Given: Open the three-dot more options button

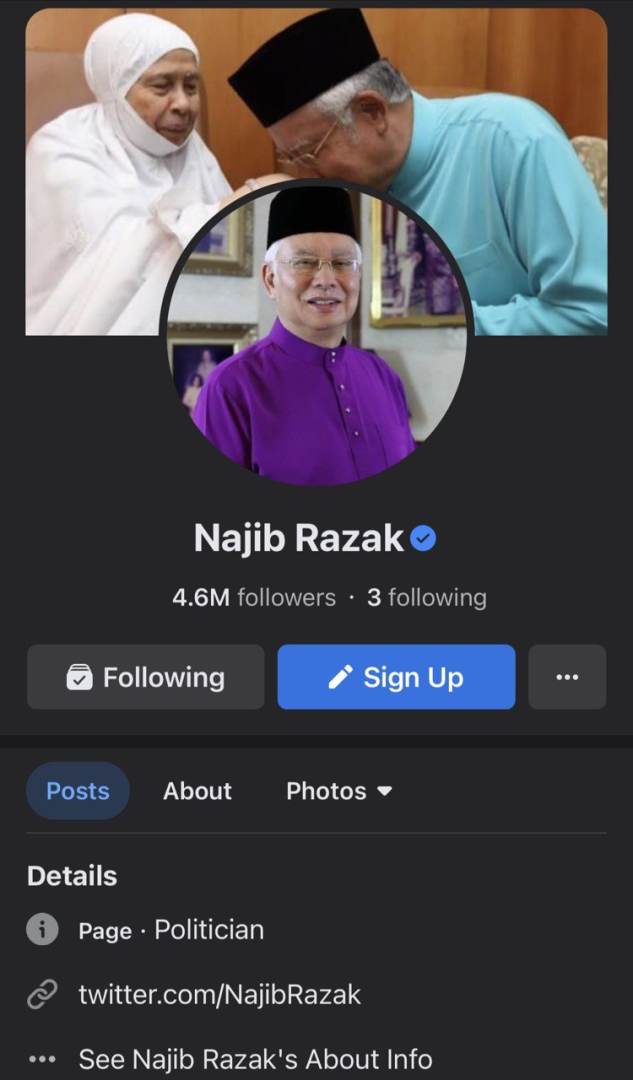Looking at the screenshot, I should pyautogui.click(x=567, y=677).
